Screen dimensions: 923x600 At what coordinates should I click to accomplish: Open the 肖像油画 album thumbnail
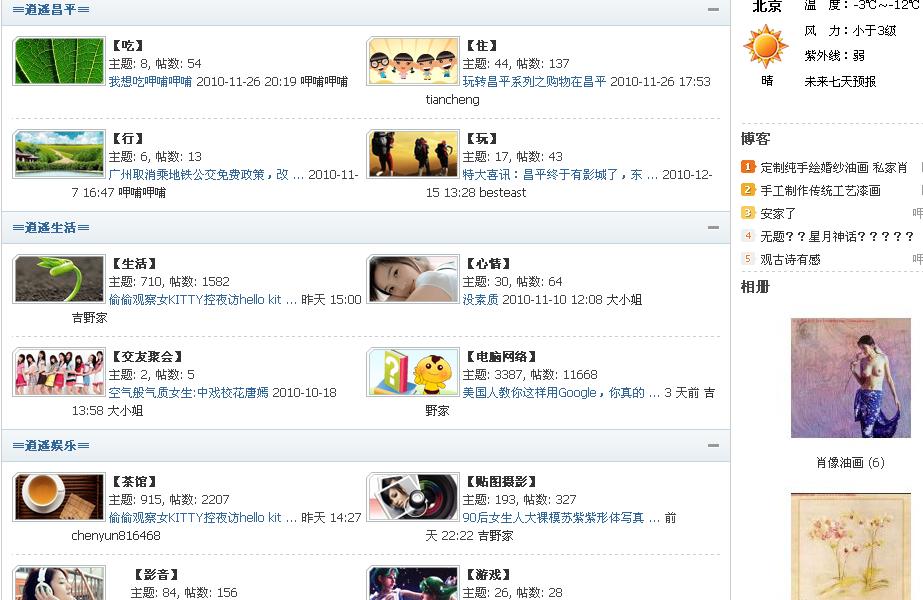click(850, 378)
